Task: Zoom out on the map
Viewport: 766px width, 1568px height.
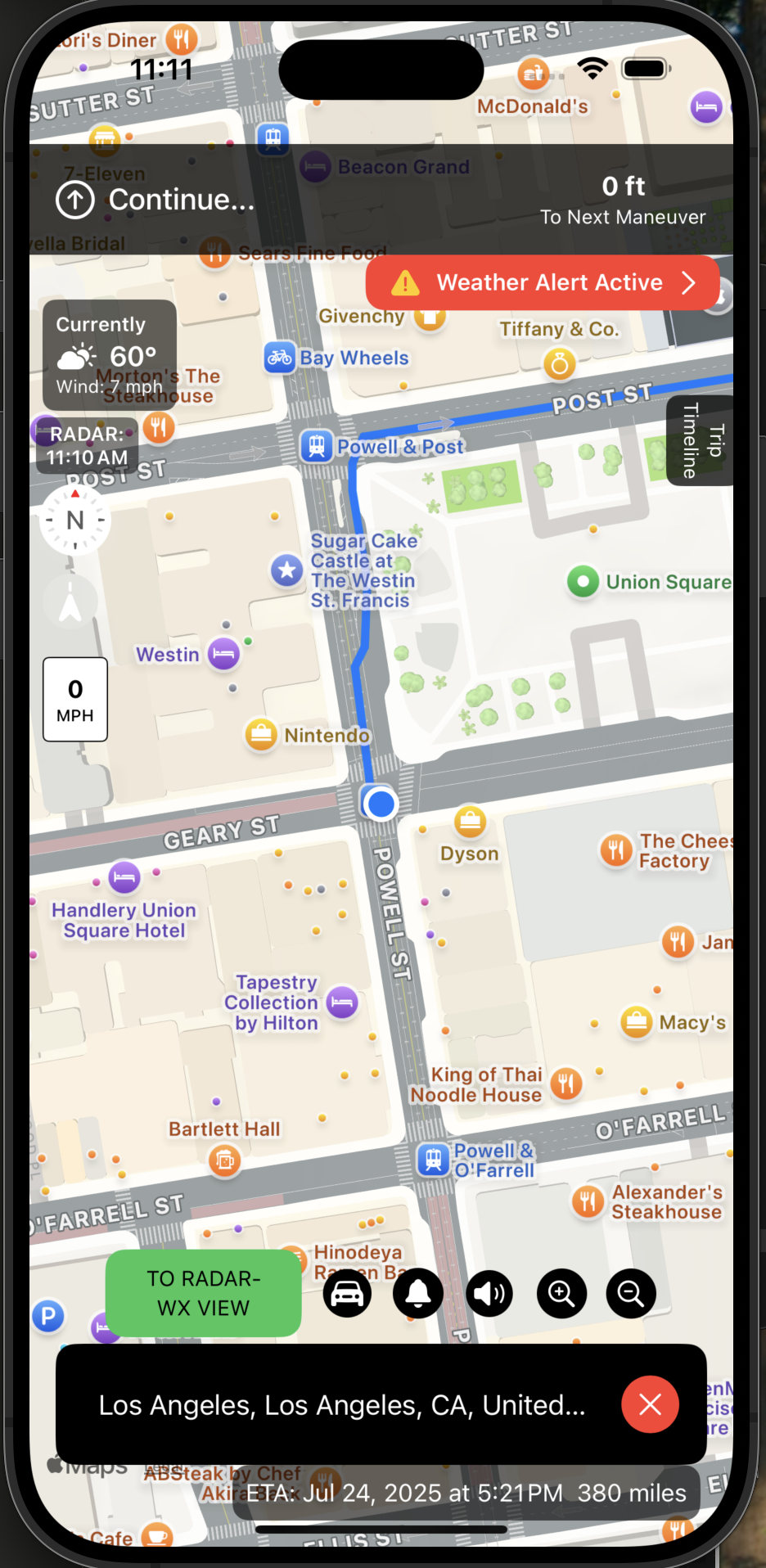Action: point(630,1294)
